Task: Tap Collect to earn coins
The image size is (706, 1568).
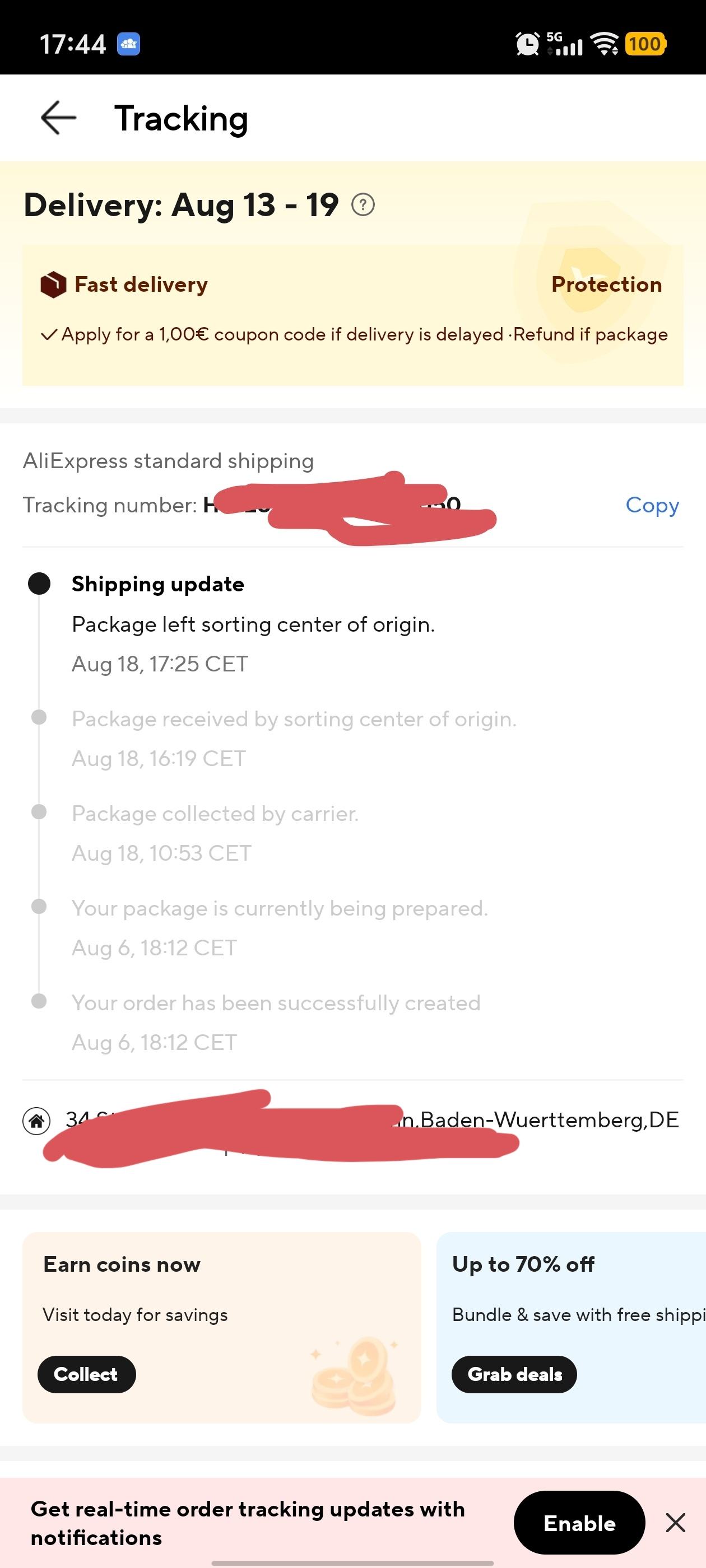Action: pos(86,1374)
